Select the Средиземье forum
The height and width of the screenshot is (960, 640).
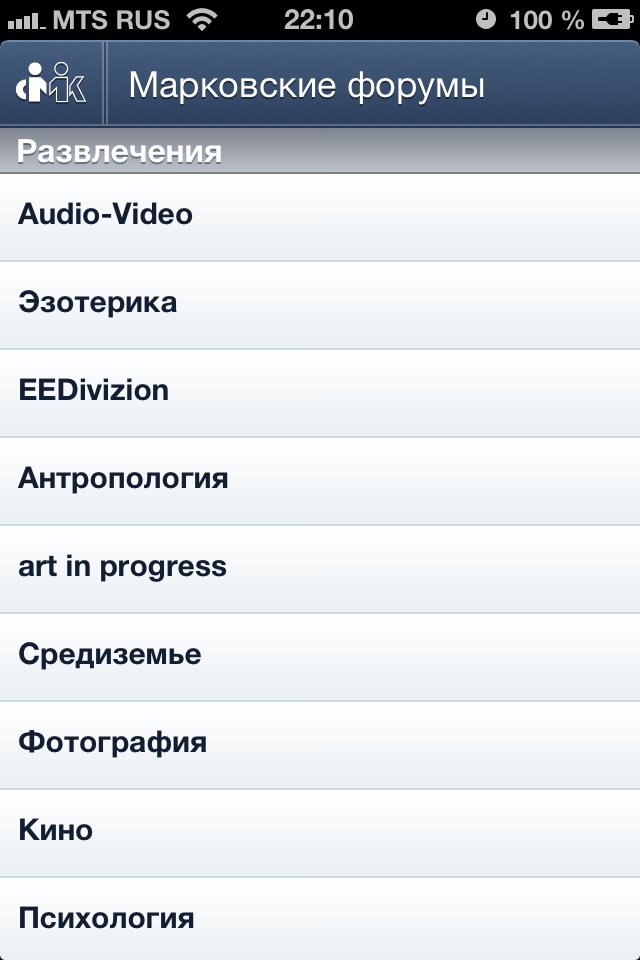pyautogui.click(x=320, y=656)
